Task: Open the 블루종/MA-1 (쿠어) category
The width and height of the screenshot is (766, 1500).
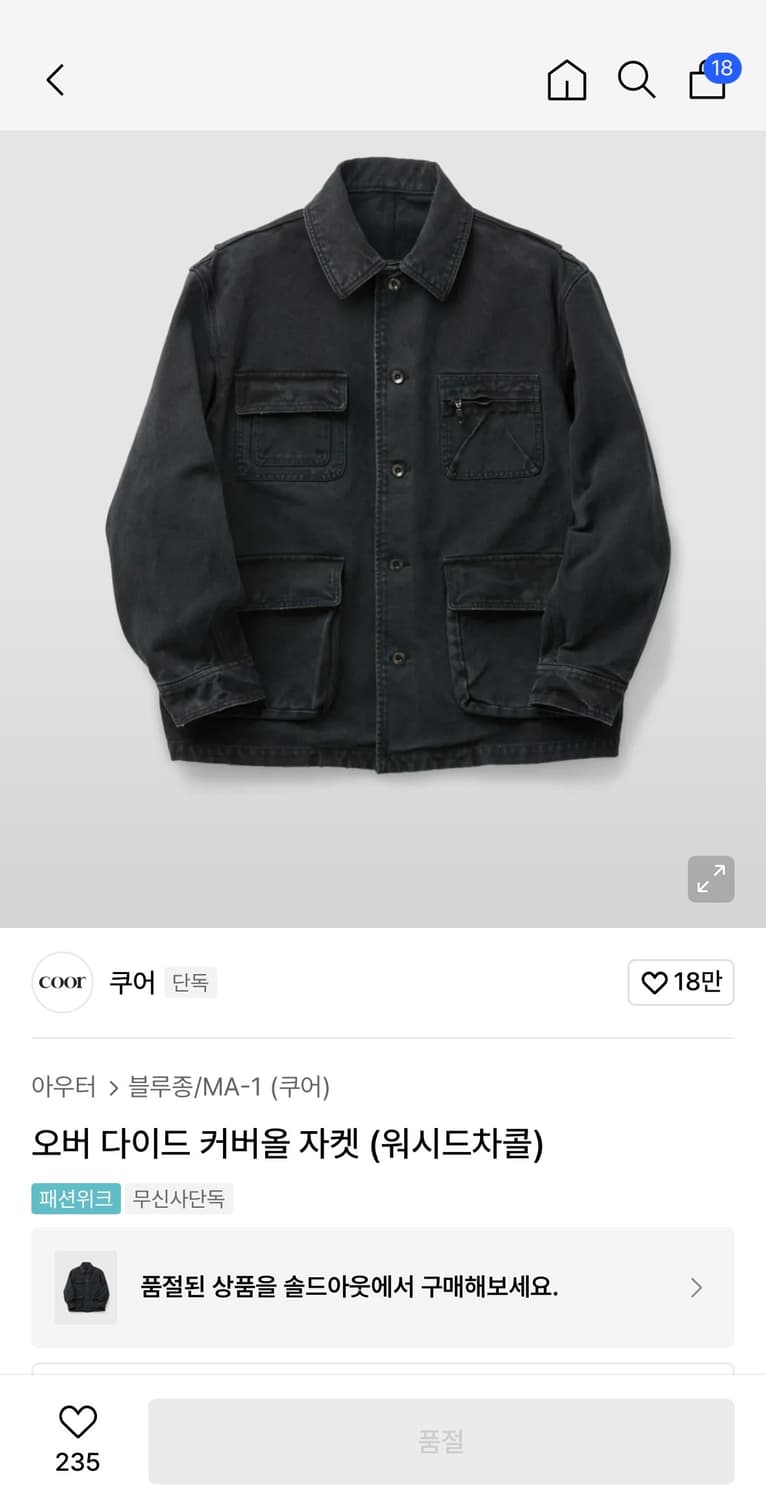Action: click(232, 1087)
